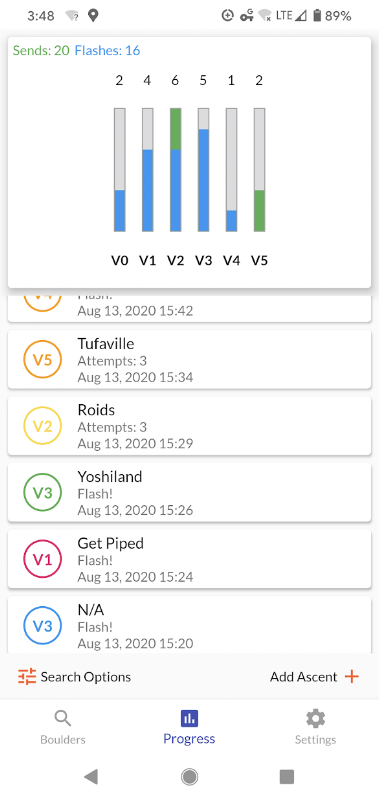Switch to the Boulders tab

[63, 727]
